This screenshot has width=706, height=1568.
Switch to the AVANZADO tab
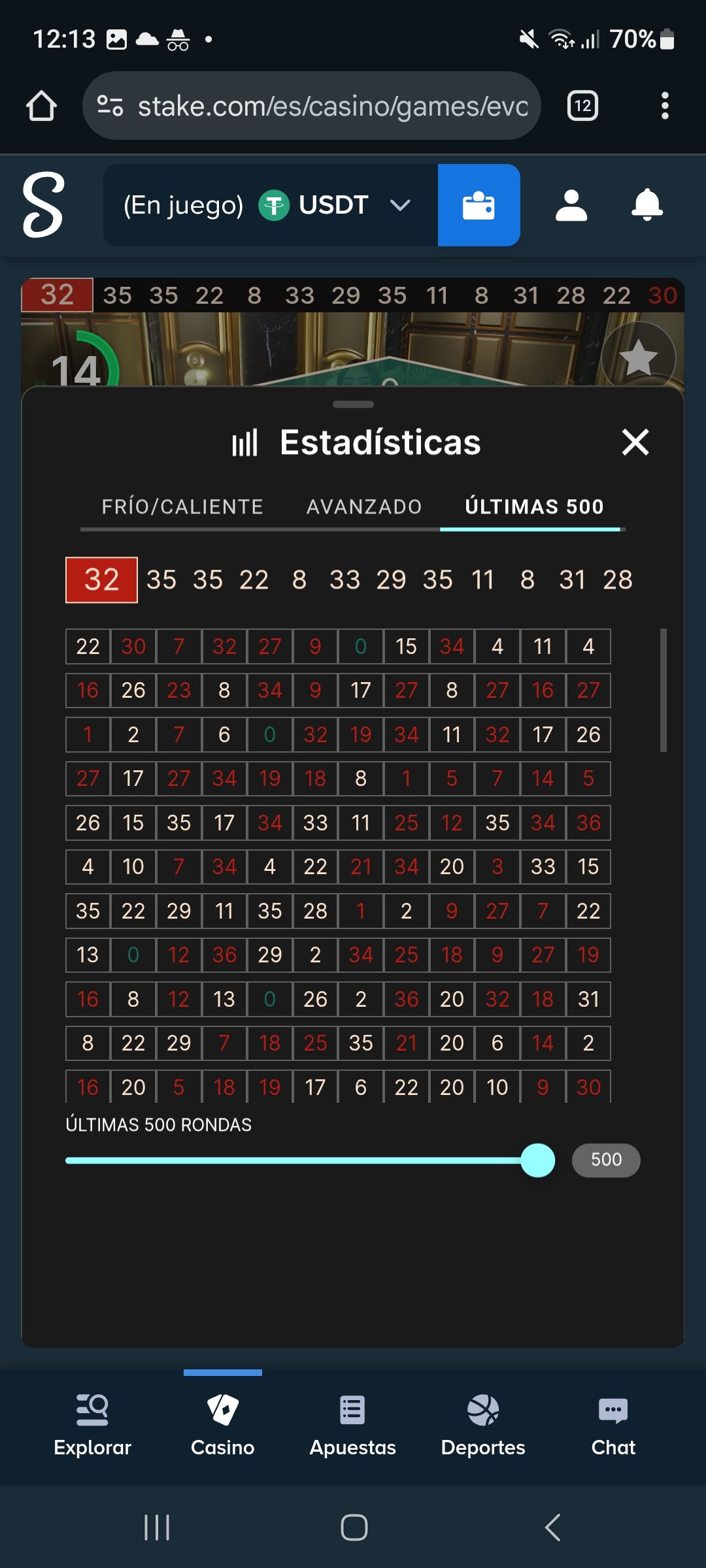[x=363, y=506]
